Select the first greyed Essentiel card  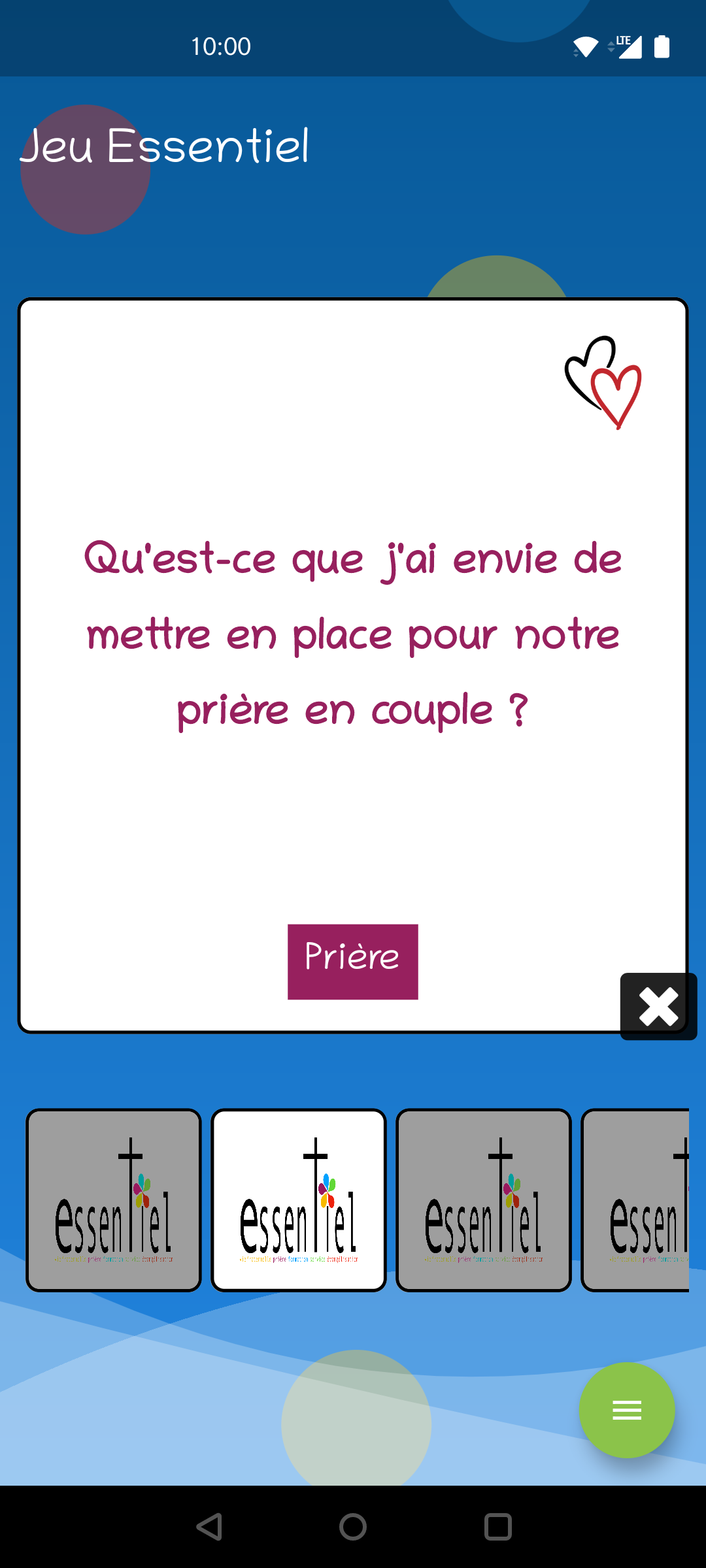[114, 1200]
